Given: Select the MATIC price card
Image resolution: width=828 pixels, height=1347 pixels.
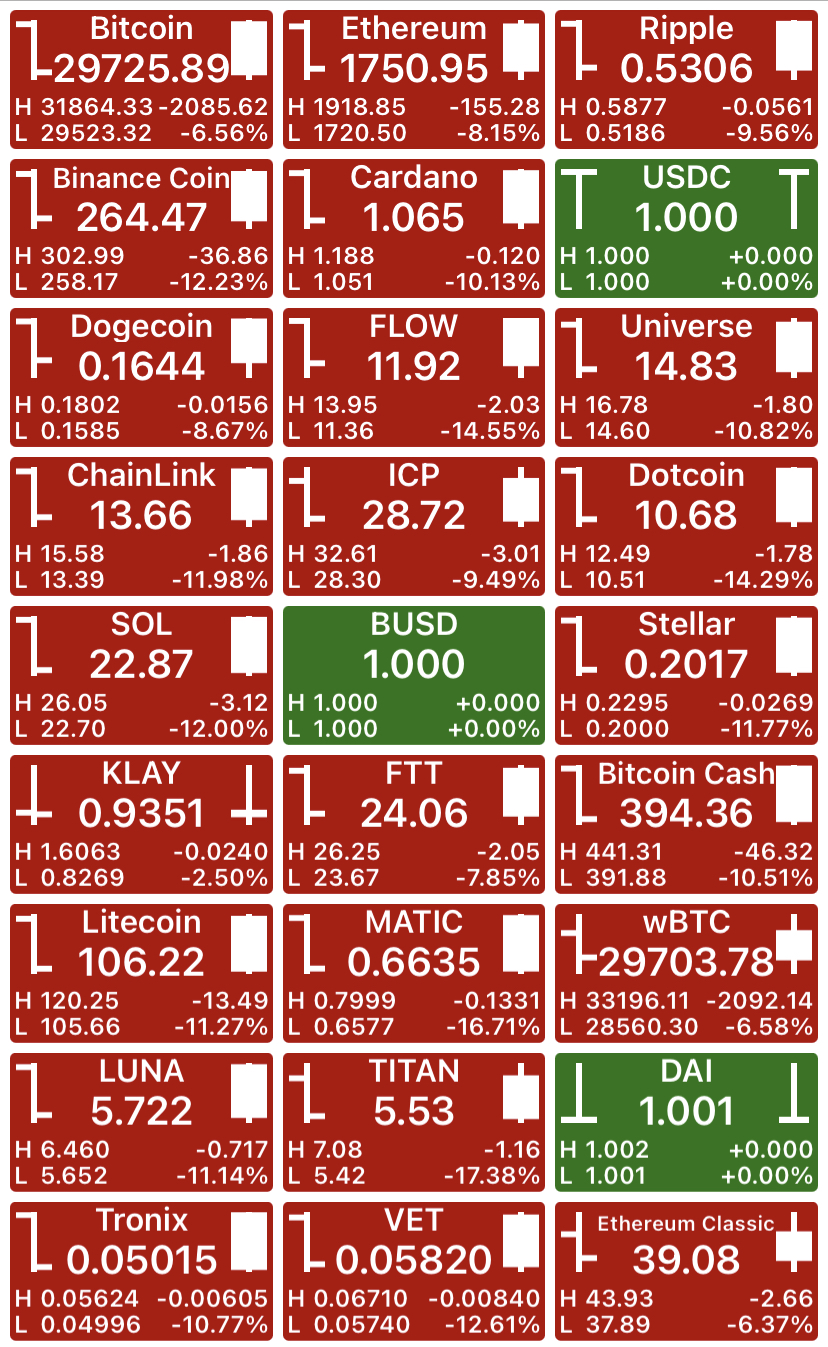Looking at the screenshot, I should [x=414, y=974].
